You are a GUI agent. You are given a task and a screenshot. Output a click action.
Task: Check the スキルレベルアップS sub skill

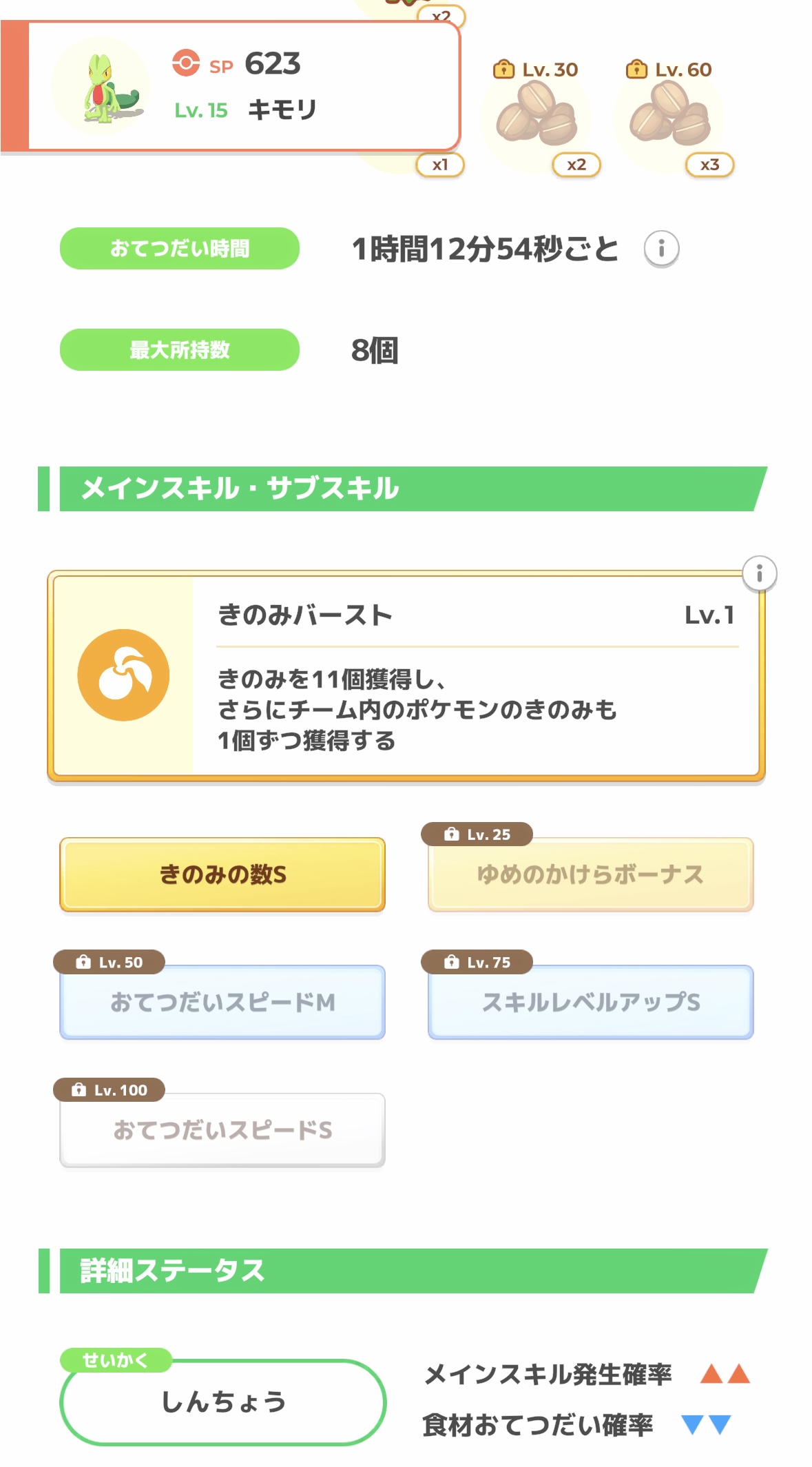[x=590, y=1002]
